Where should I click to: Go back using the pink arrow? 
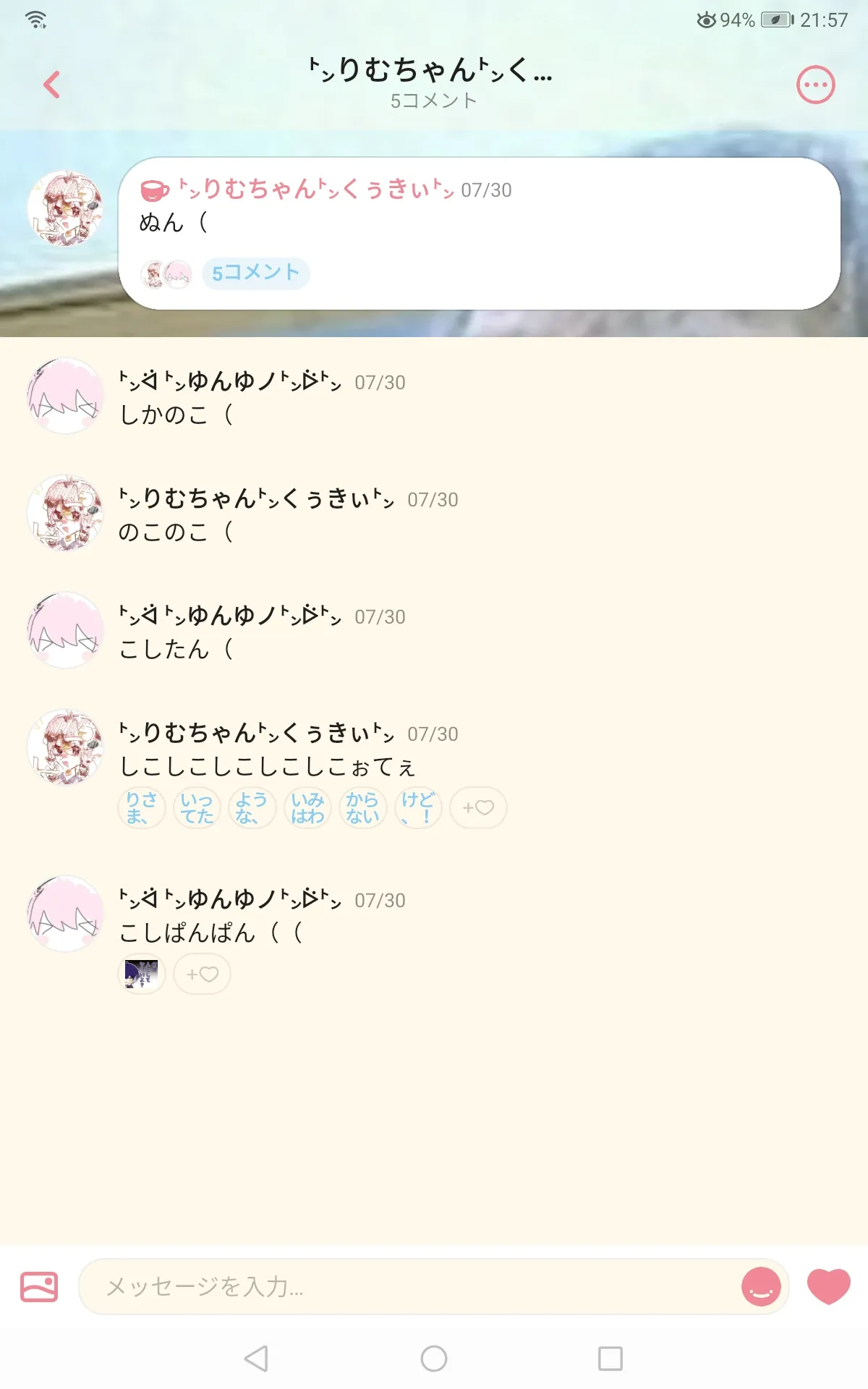[51, 85]
